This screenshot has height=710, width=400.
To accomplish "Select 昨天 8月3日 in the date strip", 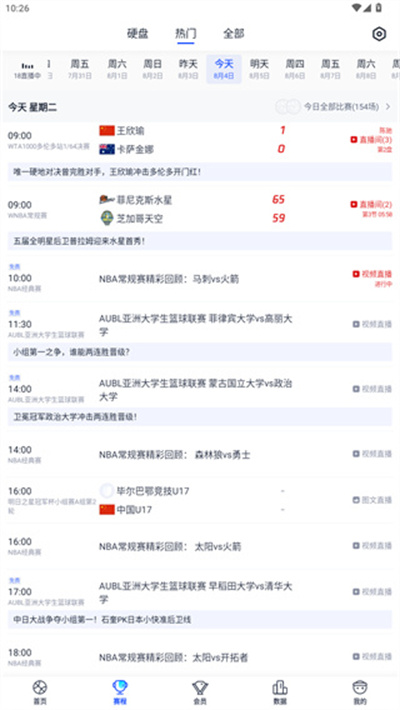I will pyautogui.click(x=188, y=69).
